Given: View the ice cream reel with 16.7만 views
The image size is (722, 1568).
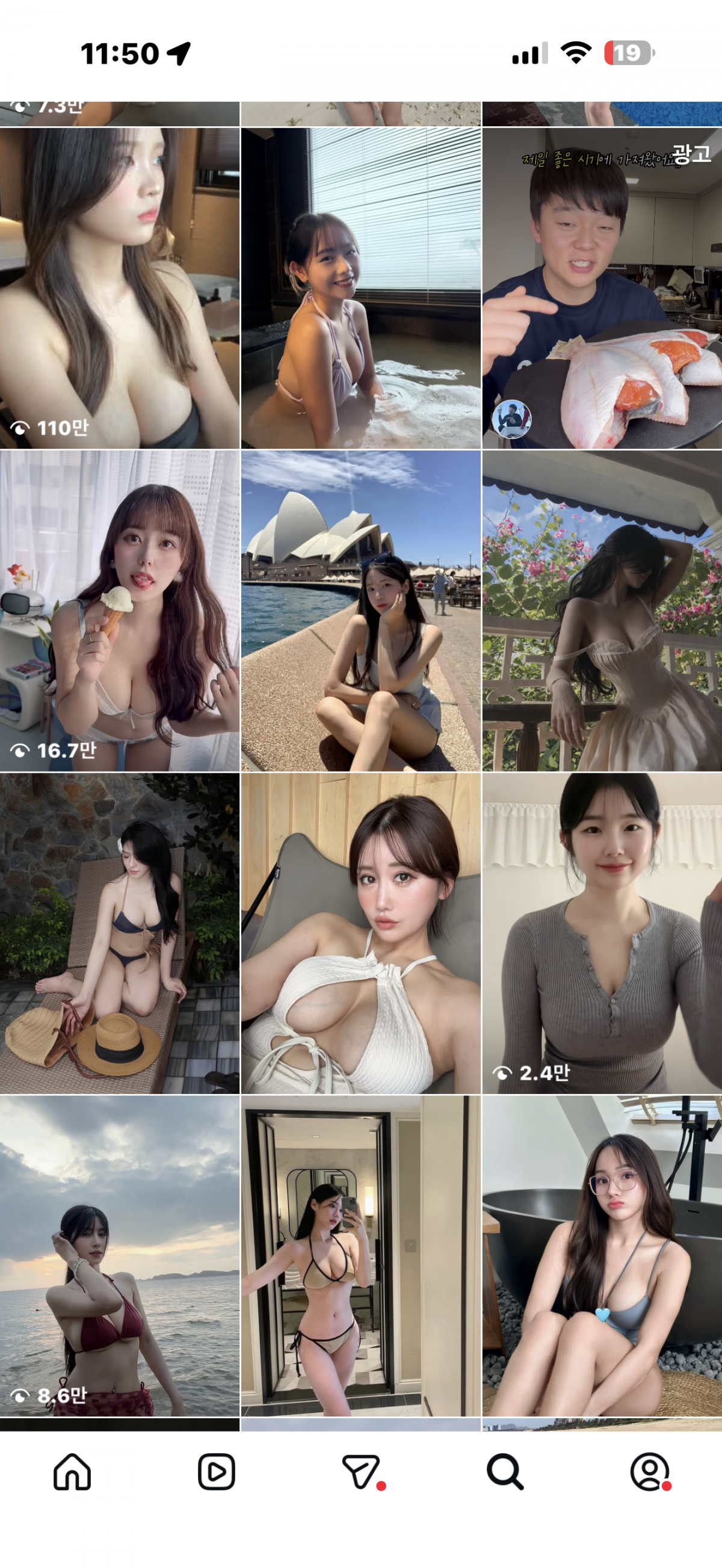Looking at the screenshot, I should (x=119, y=610).
